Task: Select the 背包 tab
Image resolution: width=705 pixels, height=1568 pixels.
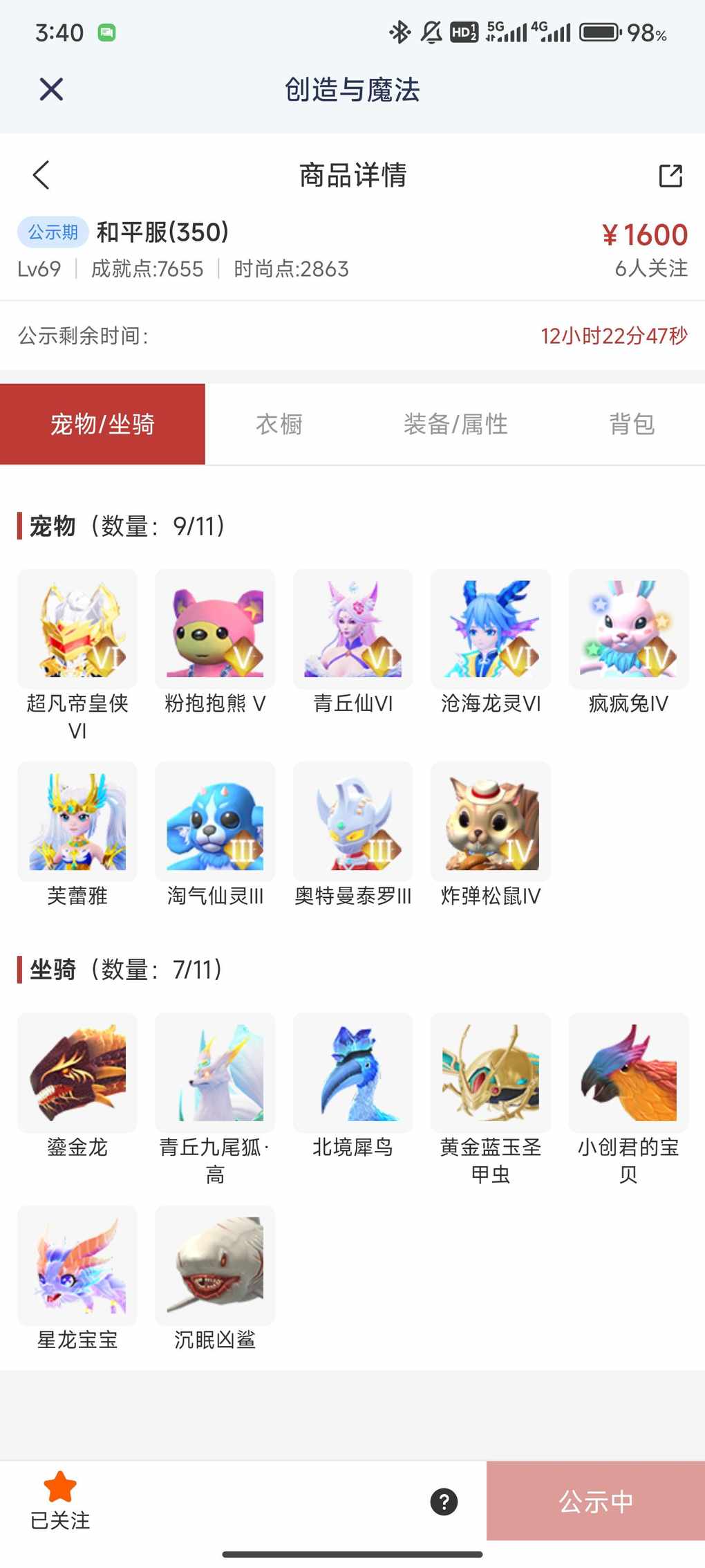Action: point(632,424)
